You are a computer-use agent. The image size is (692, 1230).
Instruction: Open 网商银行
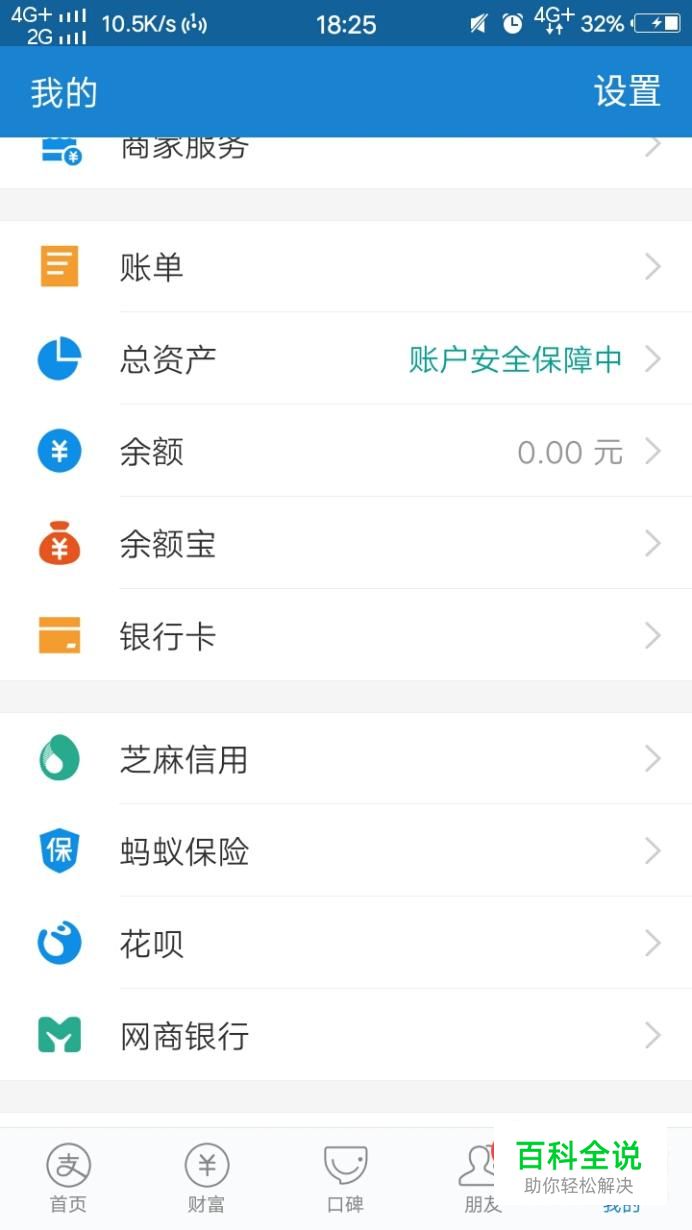(345, 1036)
